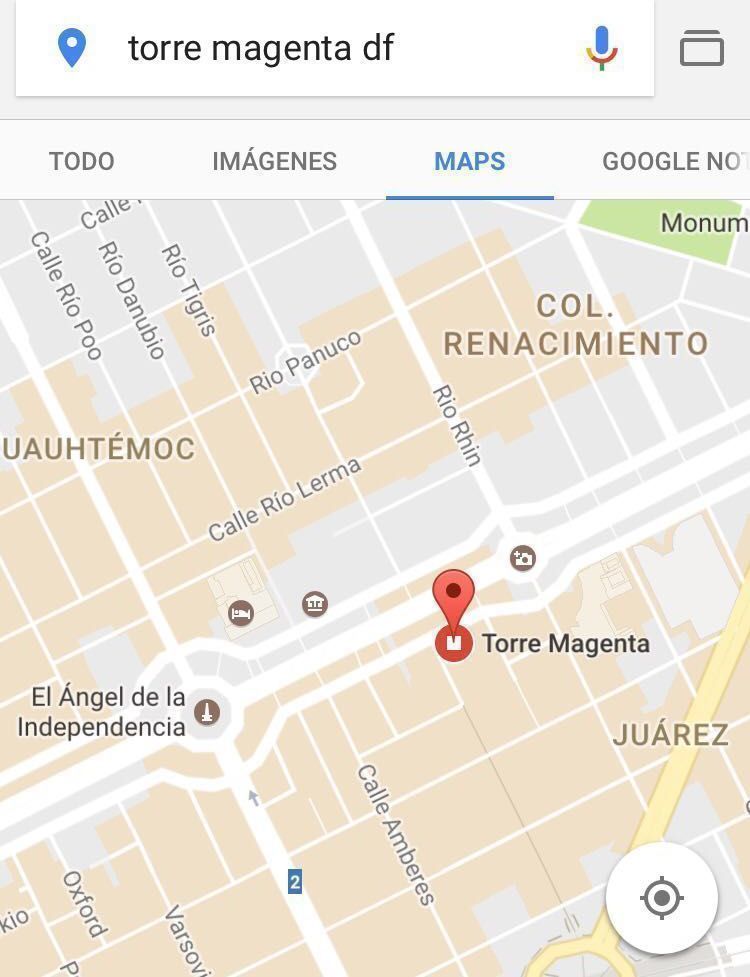Viewport: 750px width, 977px height.
Task: Open the search box with torre magenta df
Action: point(330,48)
